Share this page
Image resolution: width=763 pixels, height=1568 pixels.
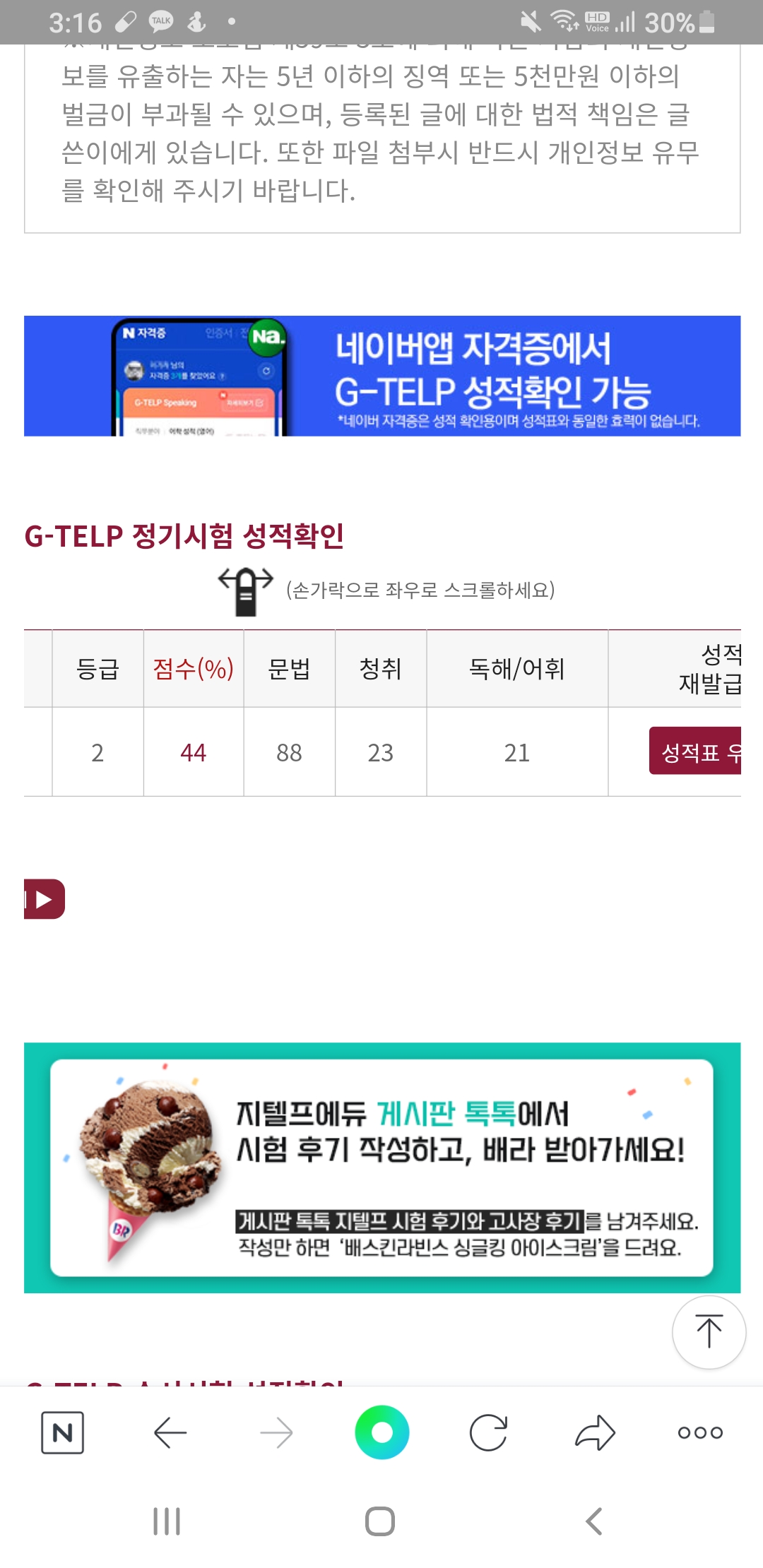595,1432
